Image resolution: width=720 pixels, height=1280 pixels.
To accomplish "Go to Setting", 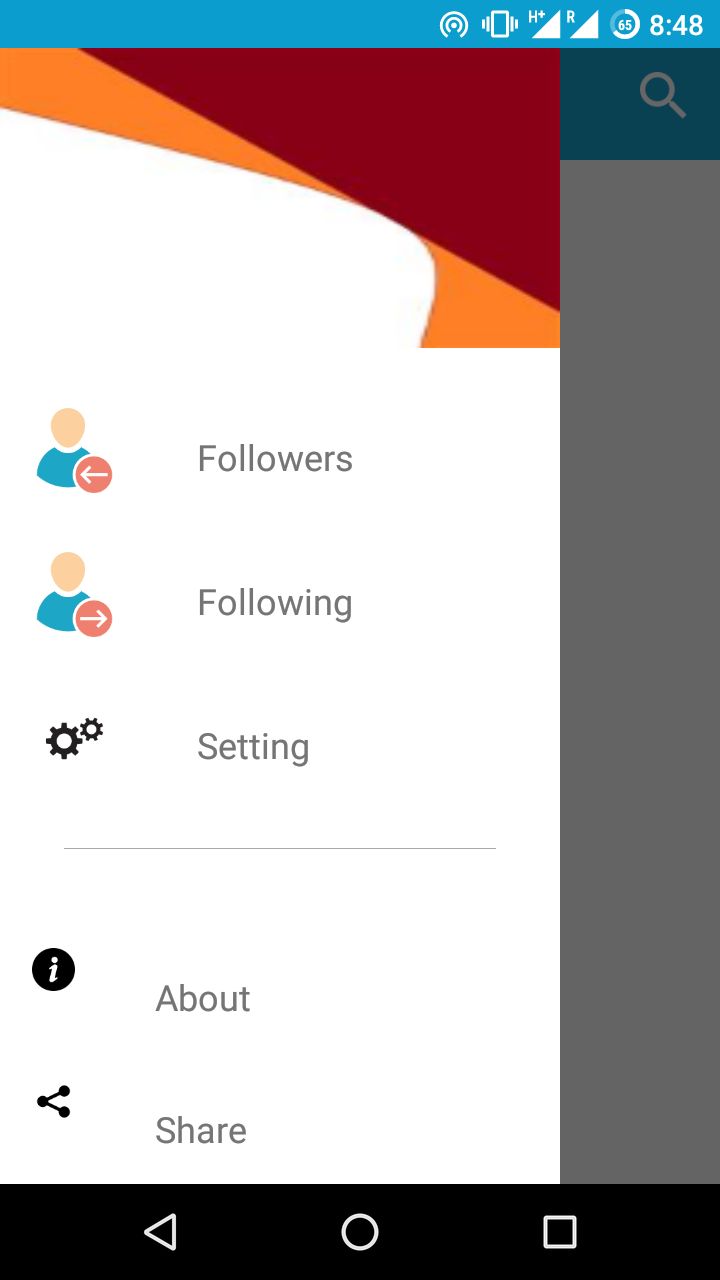I will (x=253, y=747).
